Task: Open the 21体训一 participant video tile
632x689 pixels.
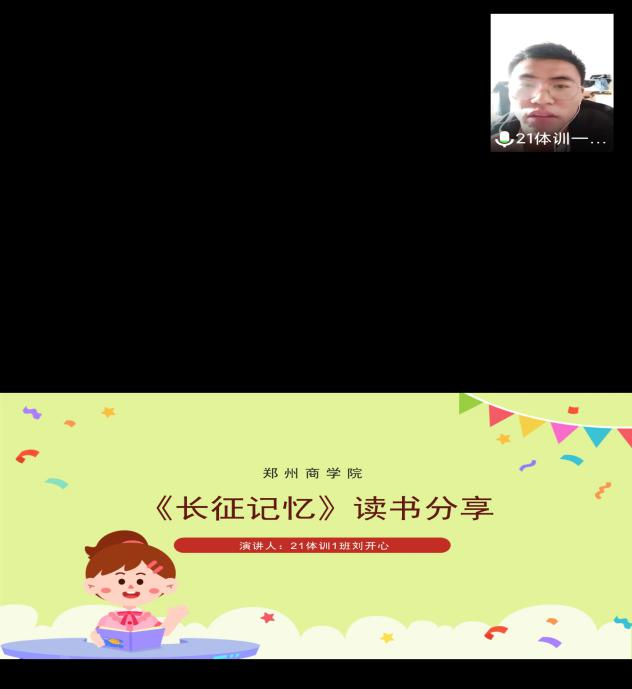Action: click(551, 82)
